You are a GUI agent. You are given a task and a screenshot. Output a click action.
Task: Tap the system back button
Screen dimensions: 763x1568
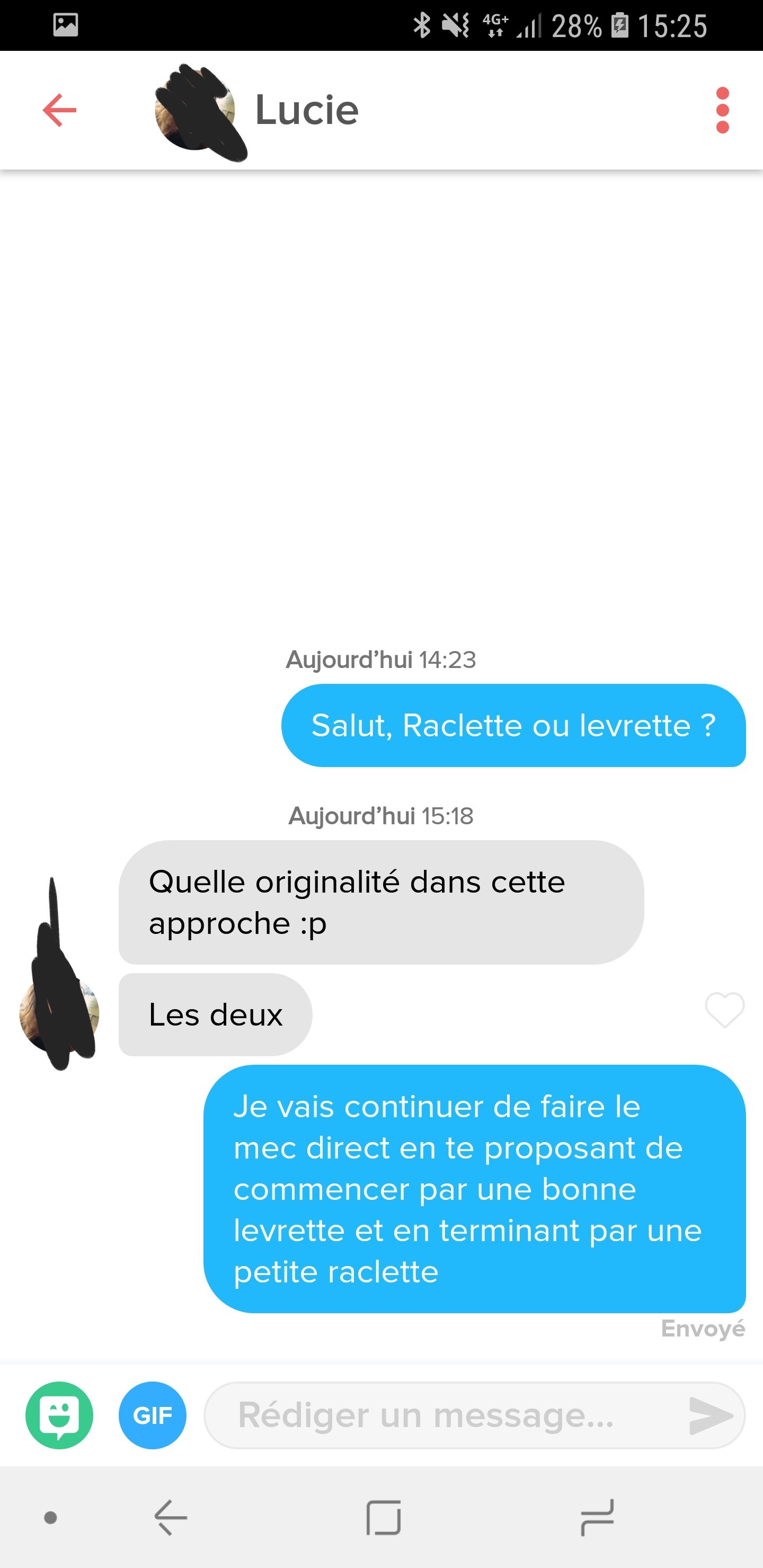click(x=171, y=1517)
